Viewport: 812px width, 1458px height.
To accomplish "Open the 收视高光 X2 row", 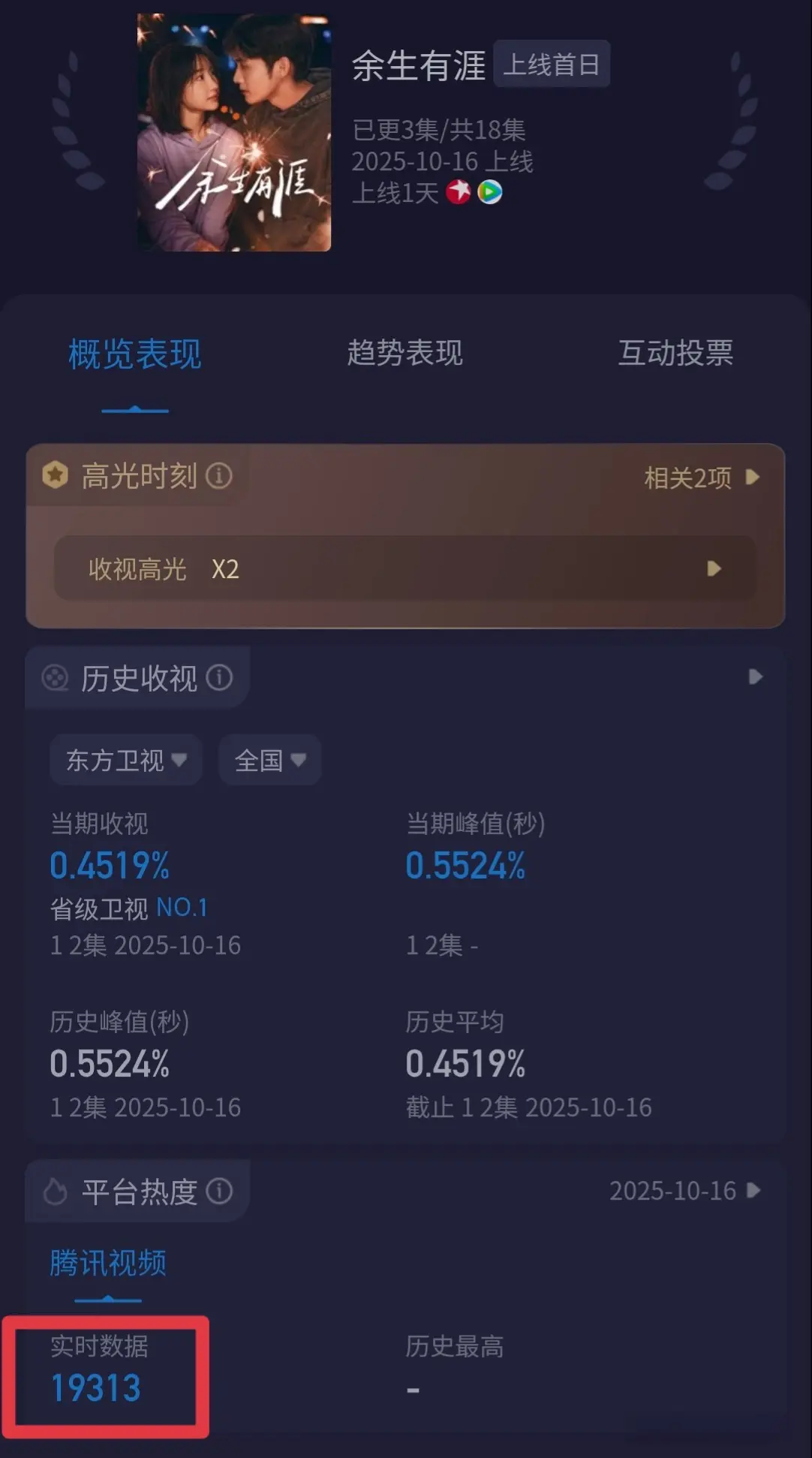I will (x=405, y=568).
